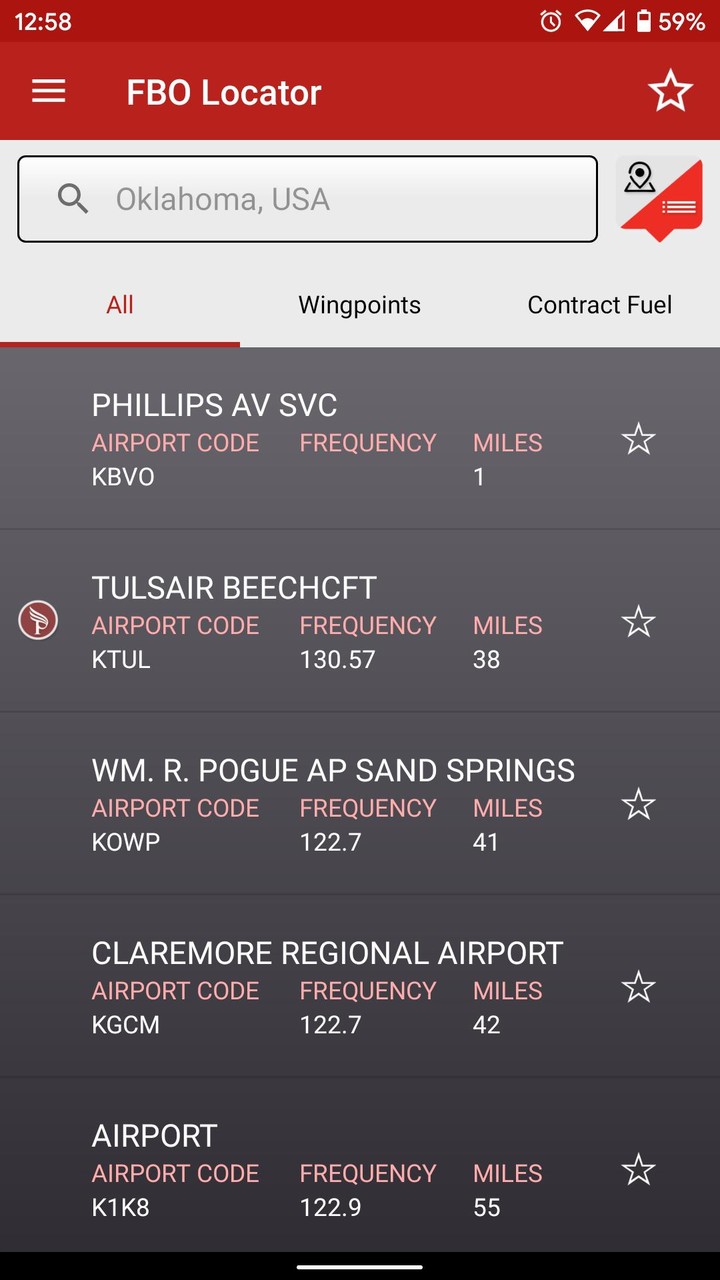
Task: Open the navigation drawer menu
Action: tap(47, 91)
